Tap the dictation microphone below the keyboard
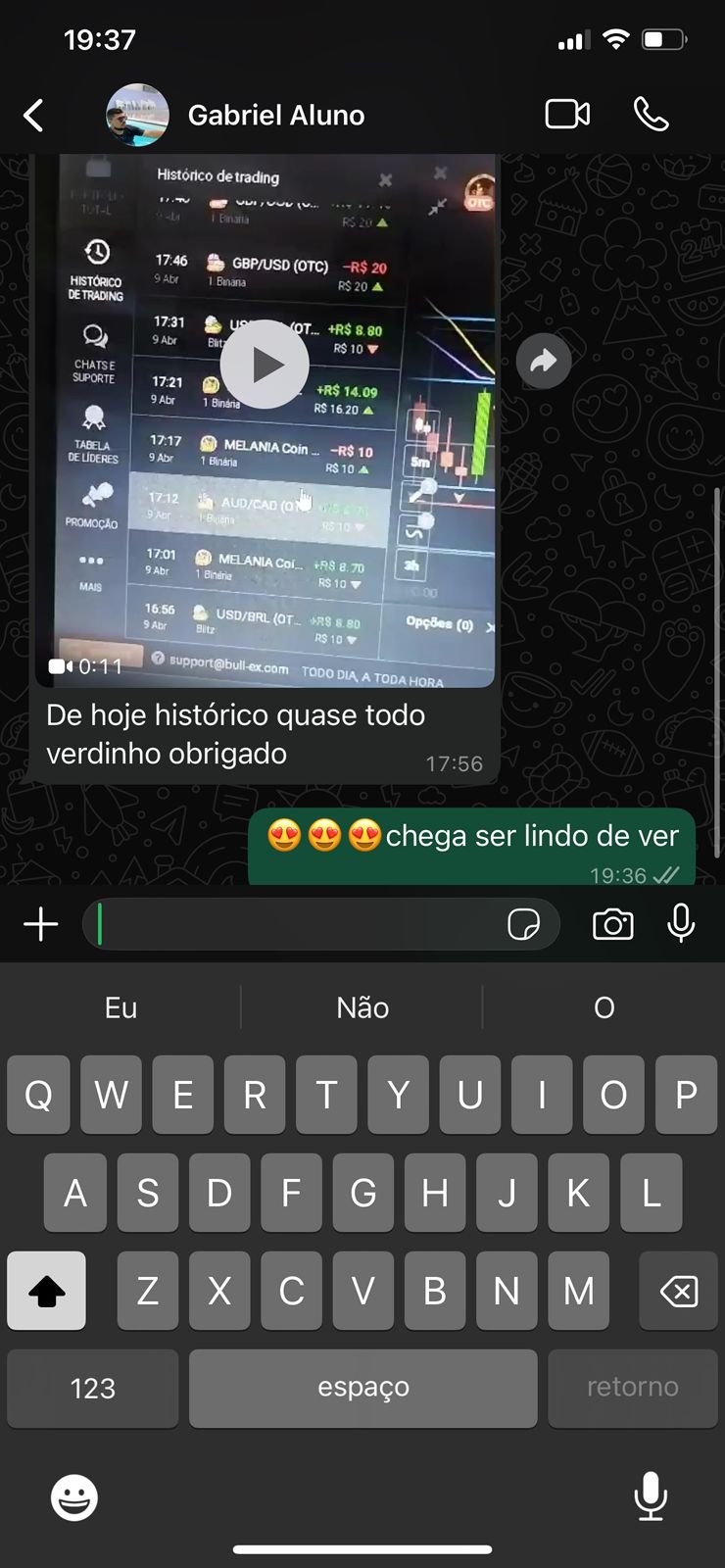725x1568 pixels. (648, 1497)
